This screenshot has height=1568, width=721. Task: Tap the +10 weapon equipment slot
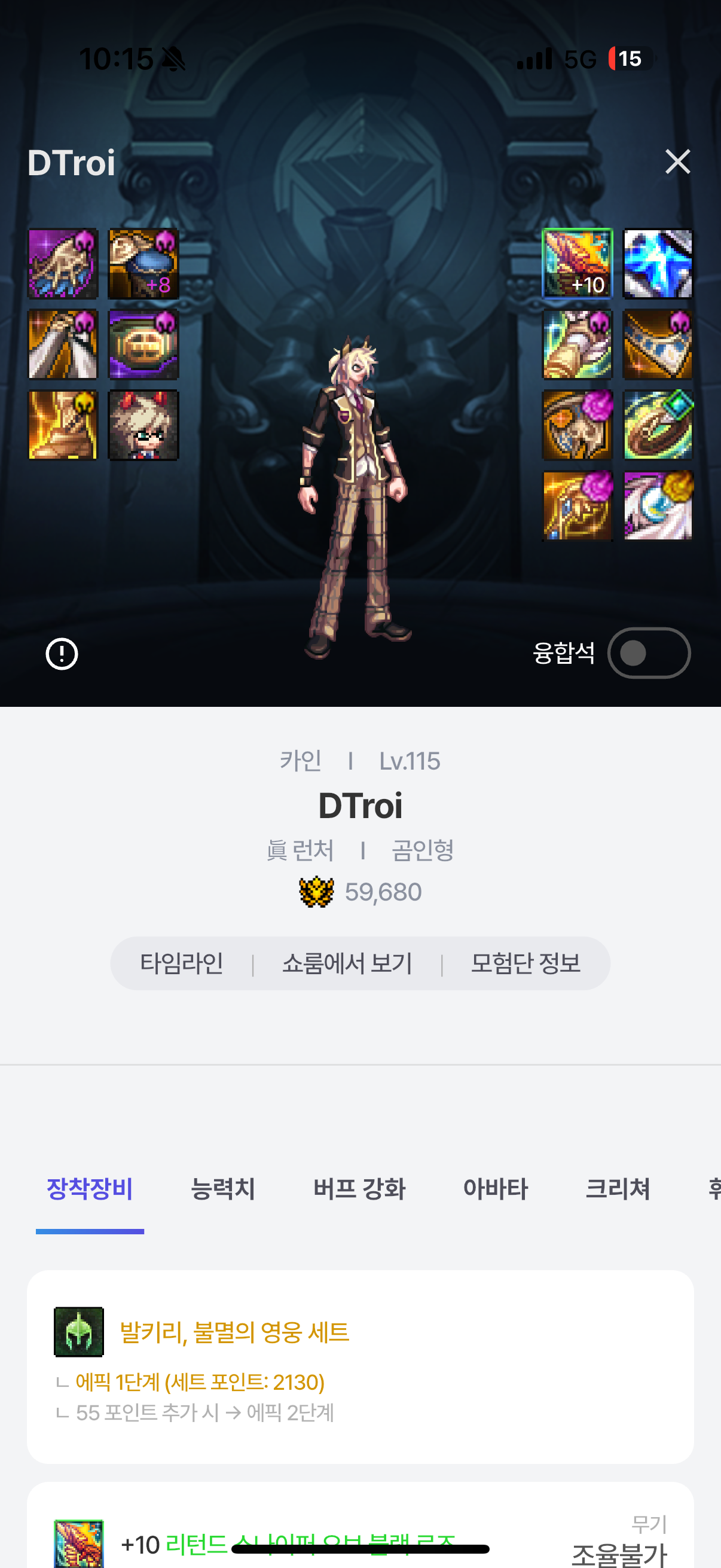pos(577,264)
